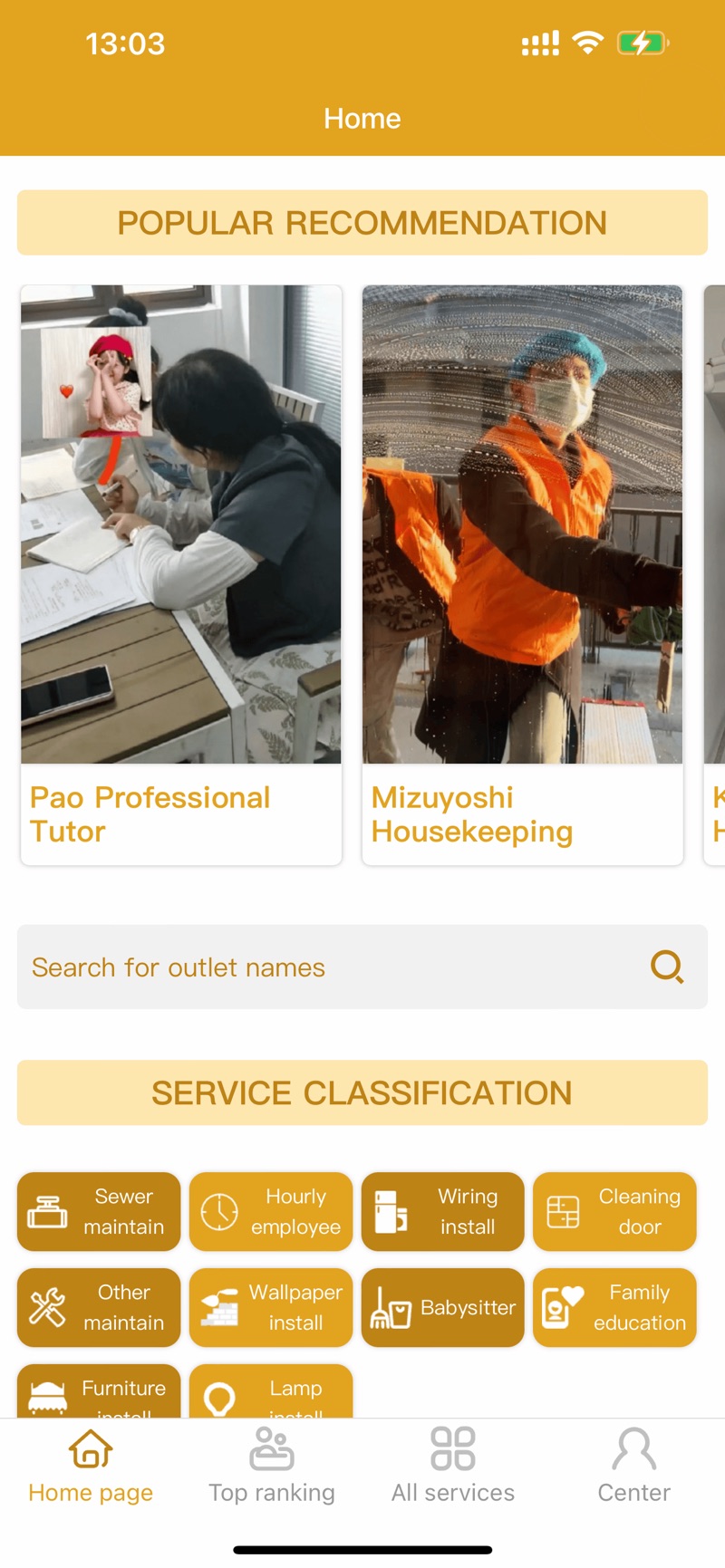Viewport: 725px width, 1568px height.
Task: Select Hourly employee service
Action: click(x=271, y=1211)
